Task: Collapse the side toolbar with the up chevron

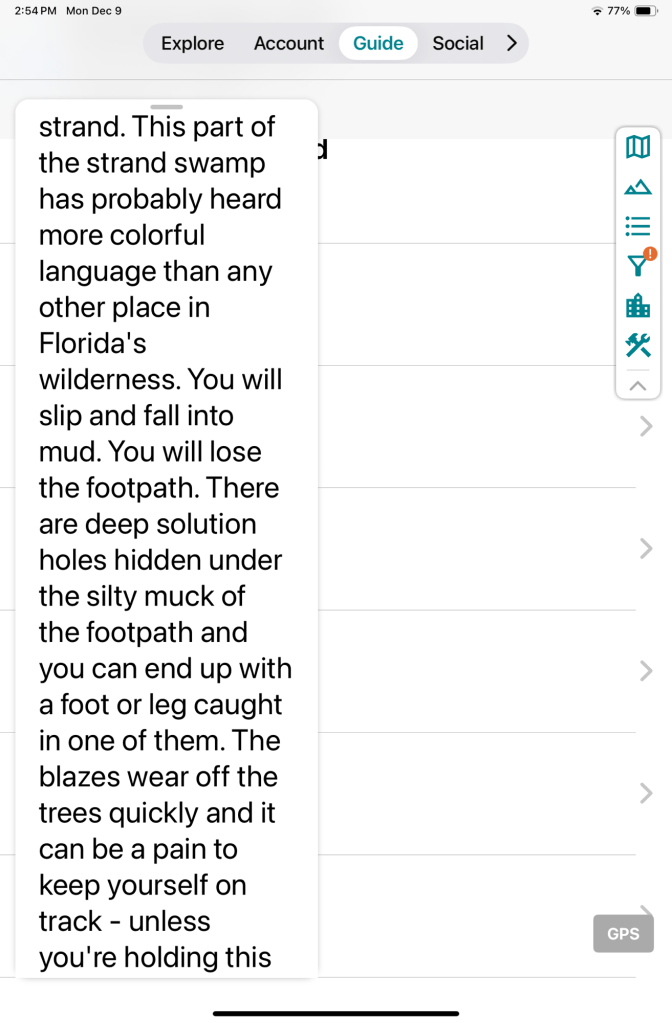Action: pos(637,385)
